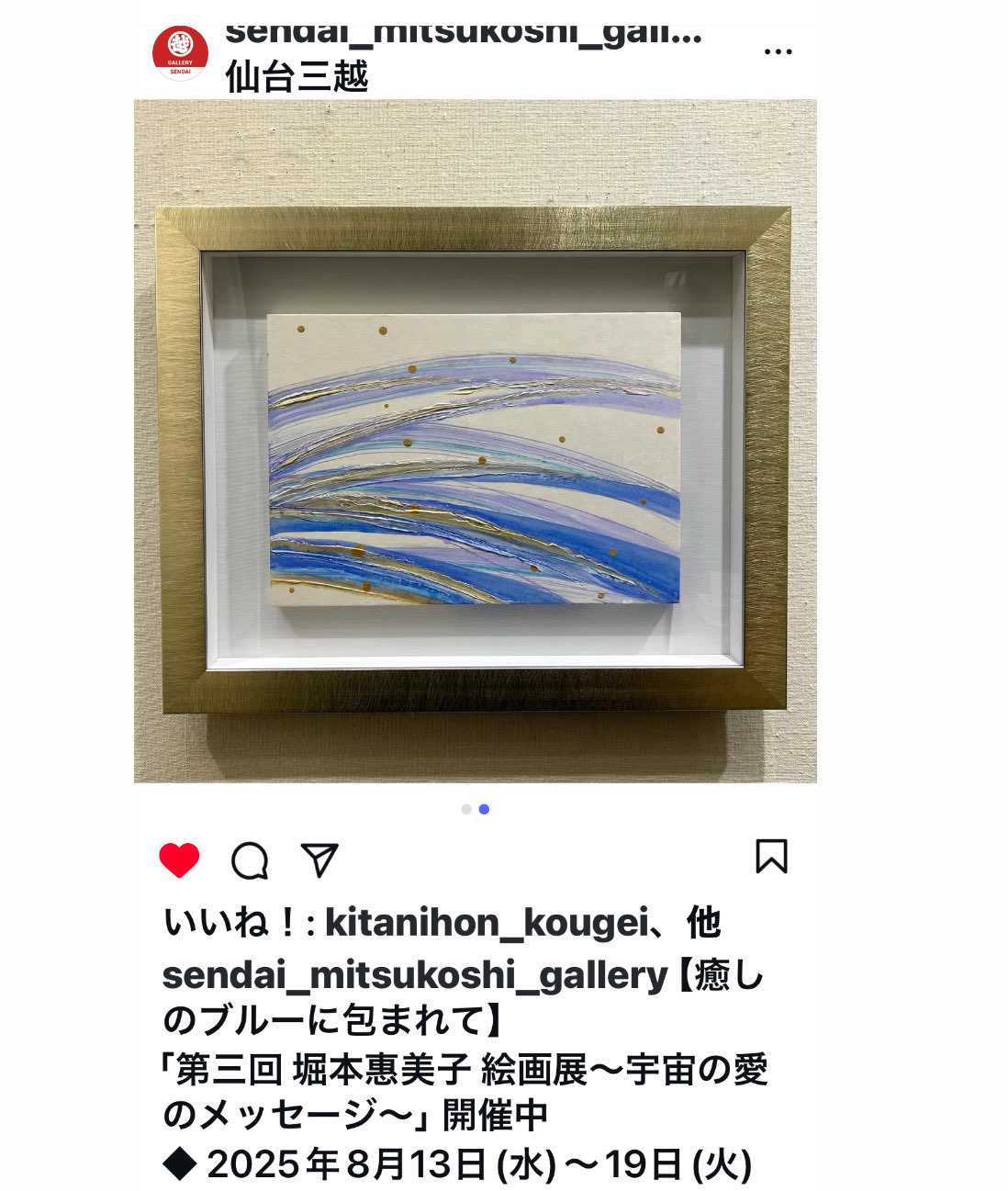Unlike the post with the red heart
This screenshot has height=1191, width=1008.
click(x=179, y=860)
